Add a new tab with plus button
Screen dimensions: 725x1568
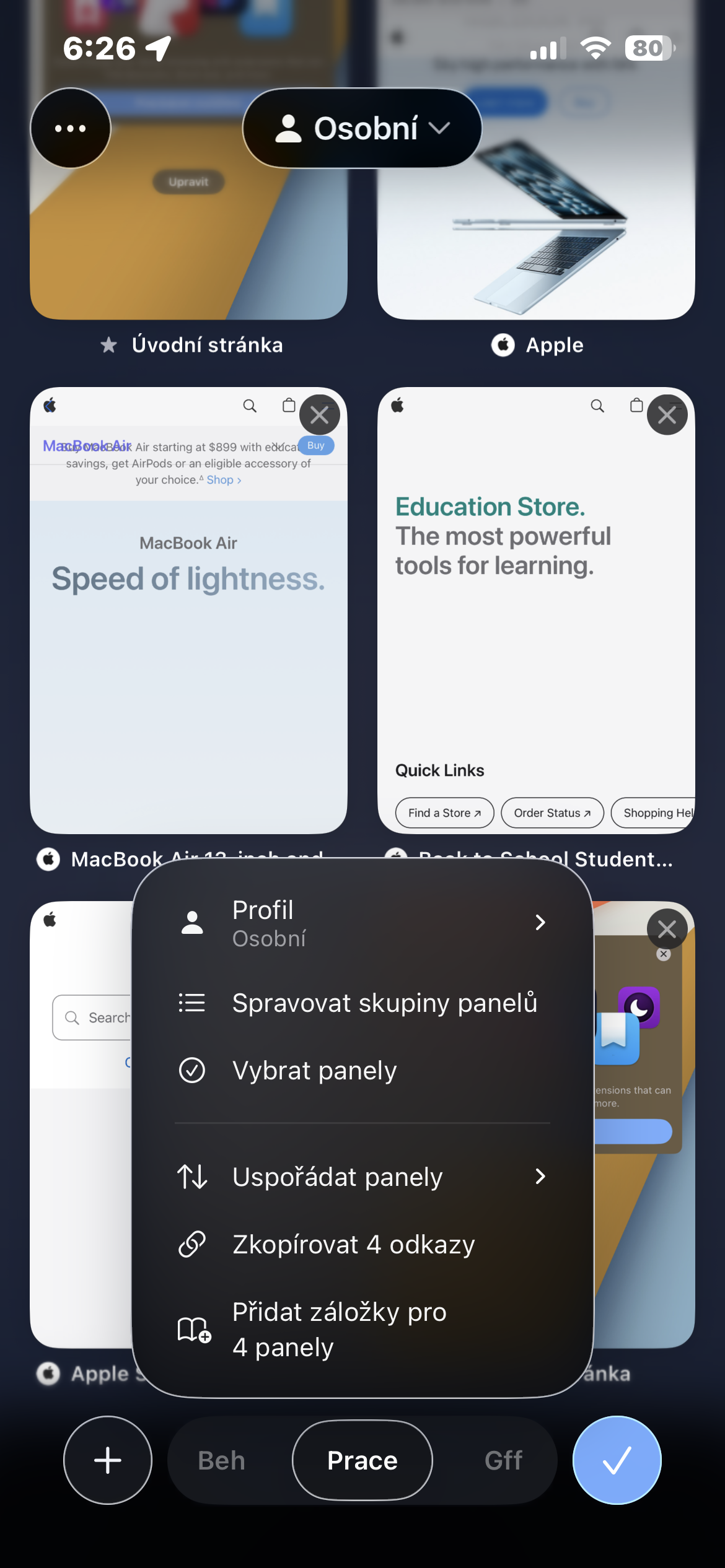pos(108,1460)
